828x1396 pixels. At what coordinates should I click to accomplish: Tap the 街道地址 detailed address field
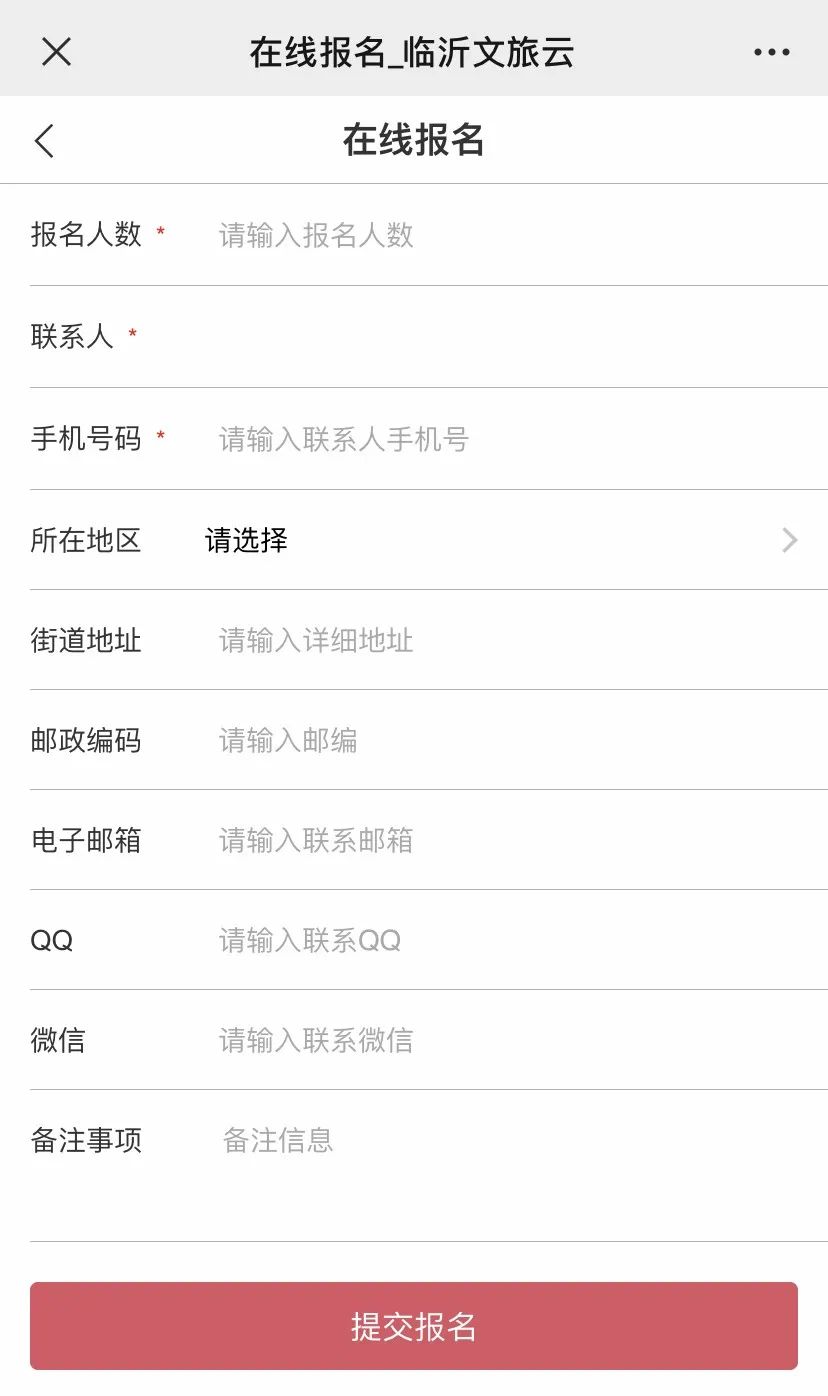[x=508, y=640]
